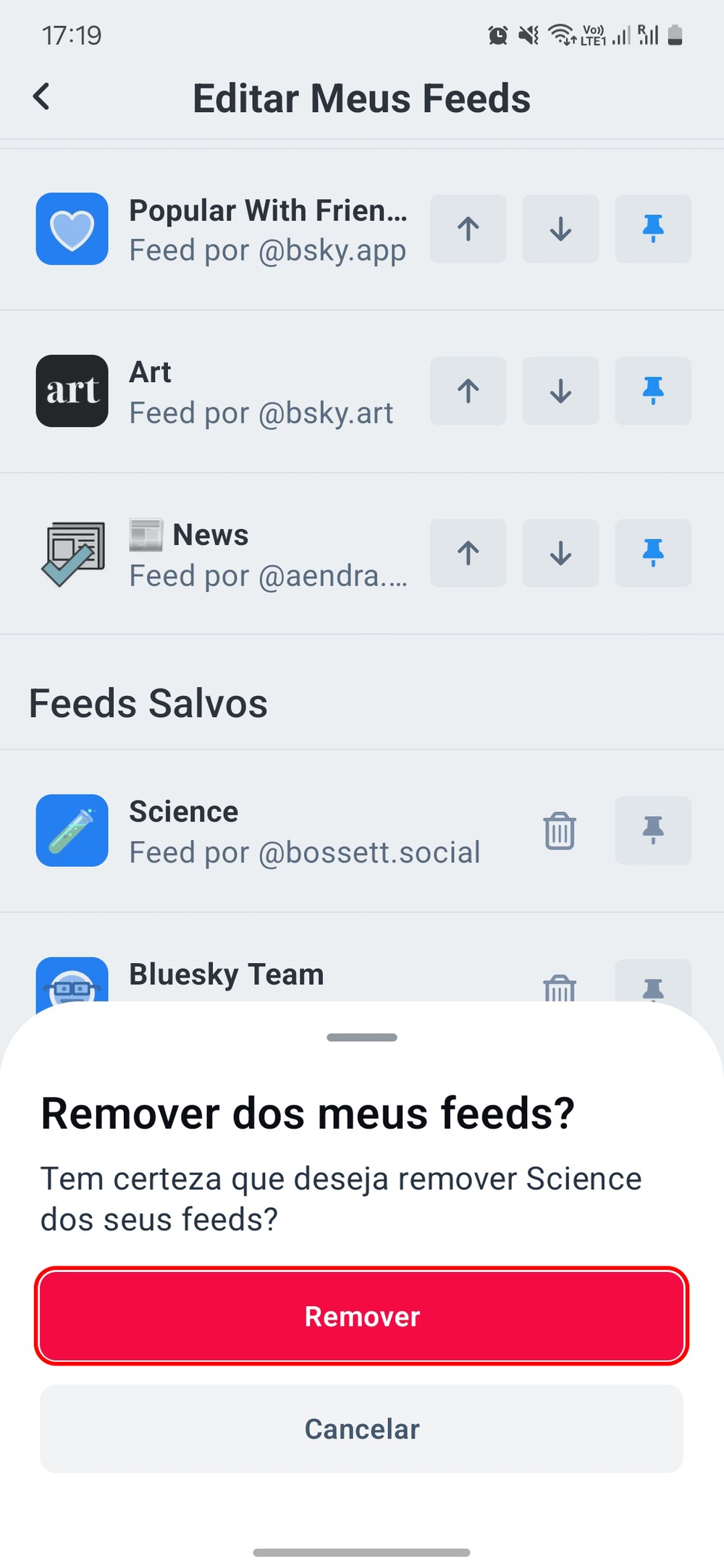The width and height of the screenshot is (724, 1568).
Task: Confirm with the red Remover button
Action: (361, 1316)
